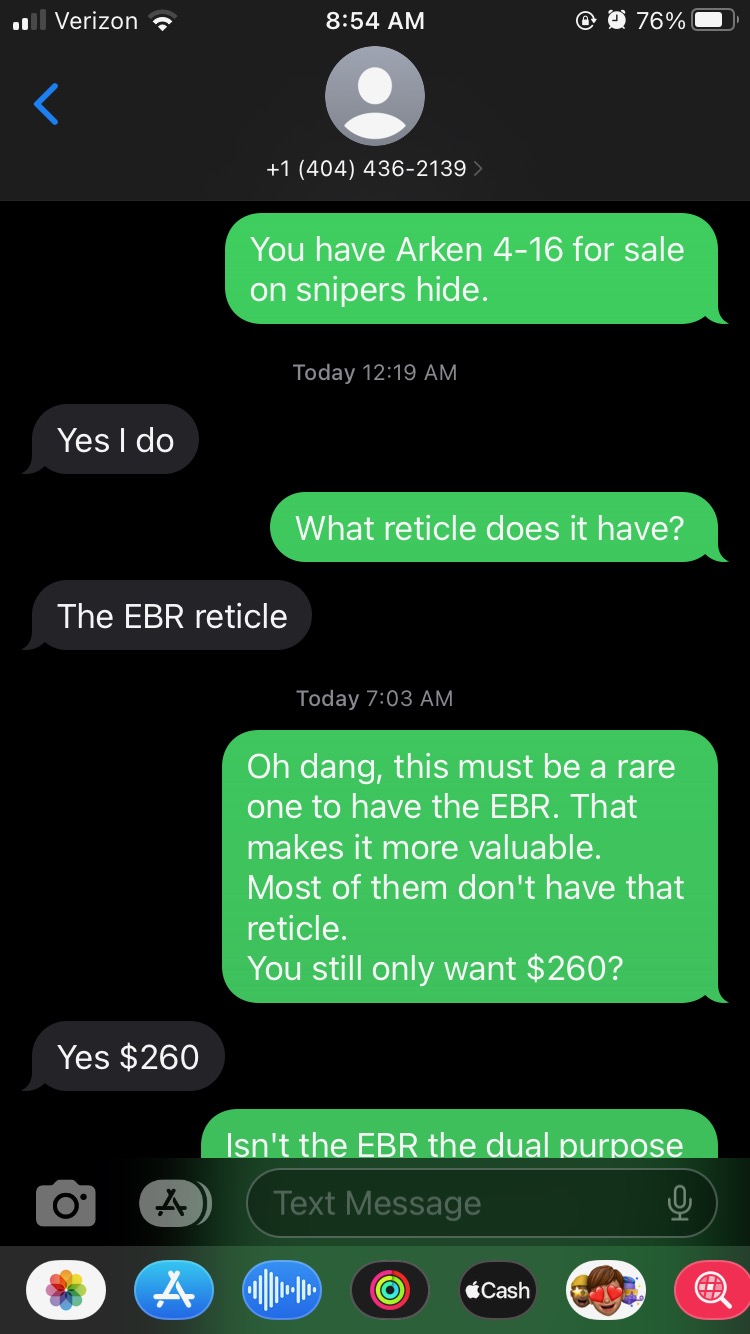Search images with the red globe app
Screen dimensions: 750x1334
pos(710,1291)
